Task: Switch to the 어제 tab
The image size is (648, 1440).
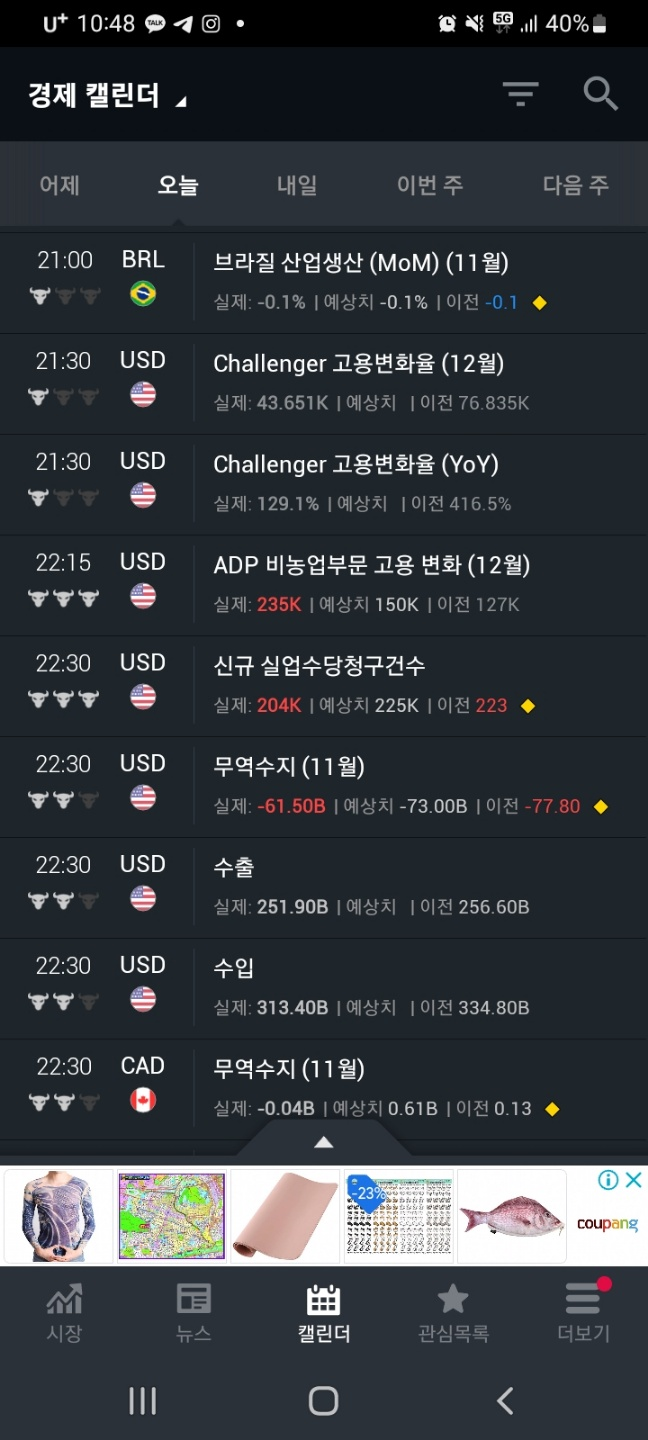Action: point(59,185)
